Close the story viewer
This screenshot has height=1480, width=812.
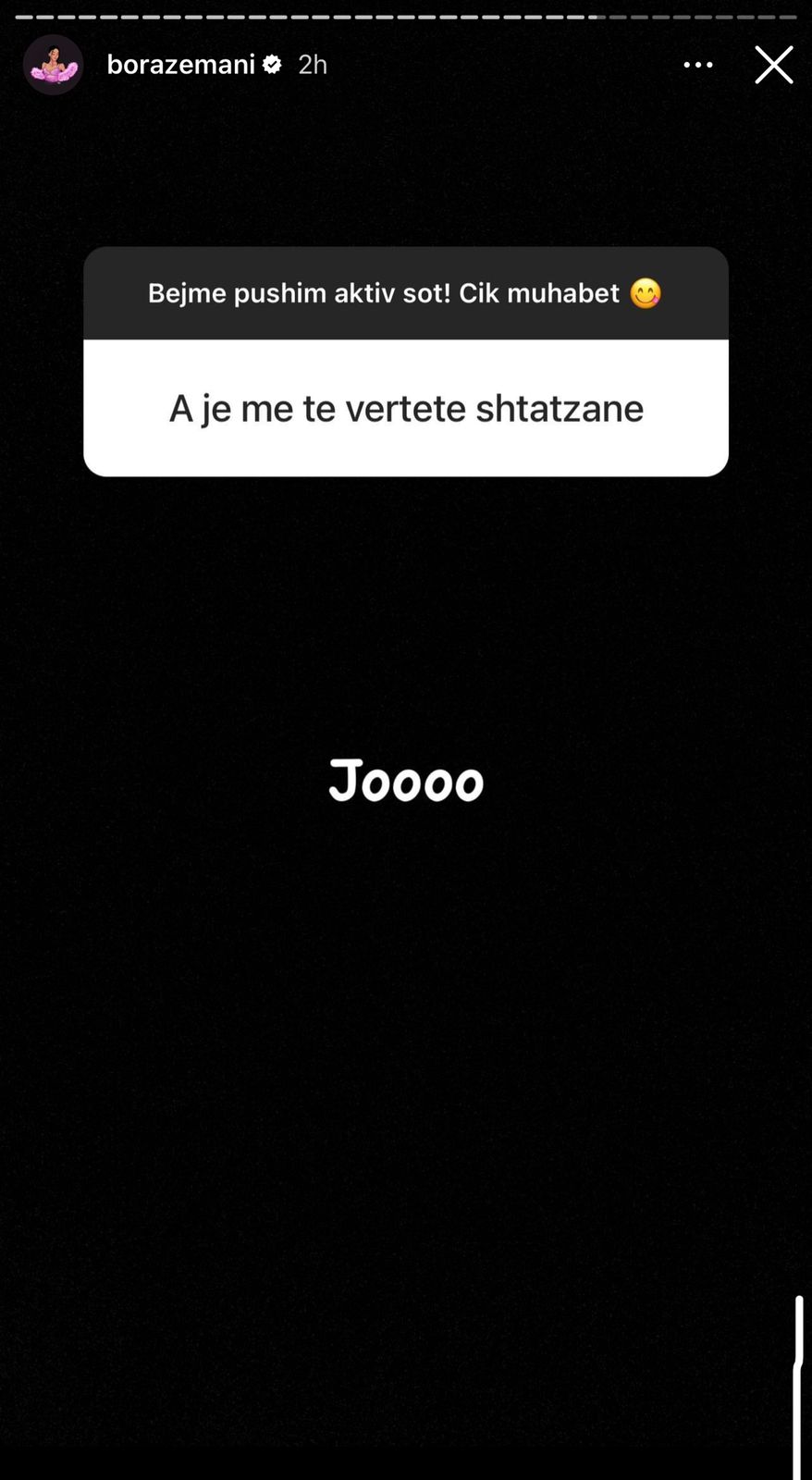(773, 65)
